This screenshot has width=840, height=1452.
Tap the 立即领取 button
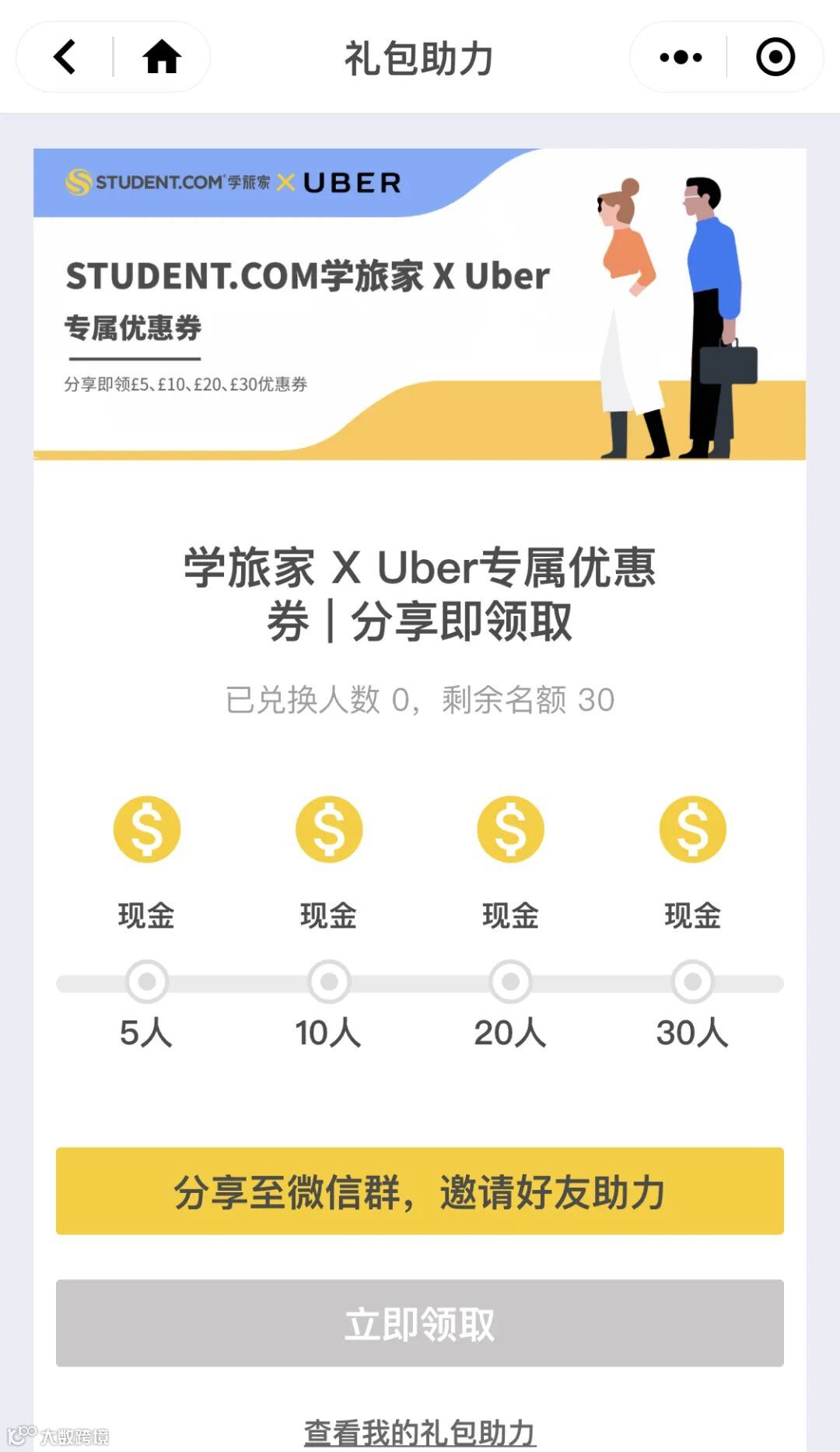click(420, 1323)
